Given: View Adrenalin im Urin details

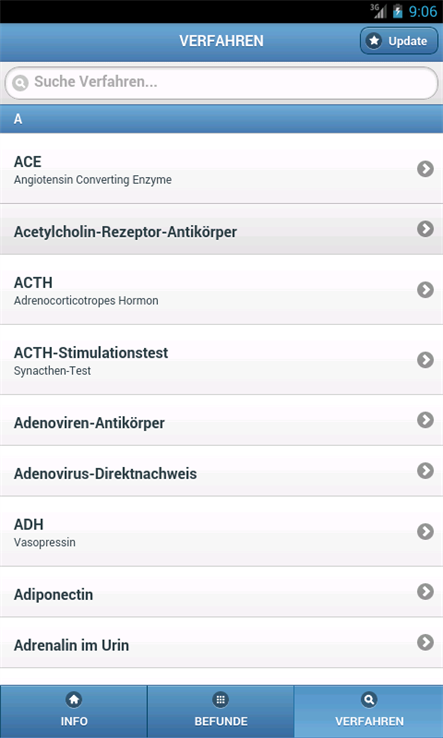Looking at the screenshot, I should click(x=221, y=642).
